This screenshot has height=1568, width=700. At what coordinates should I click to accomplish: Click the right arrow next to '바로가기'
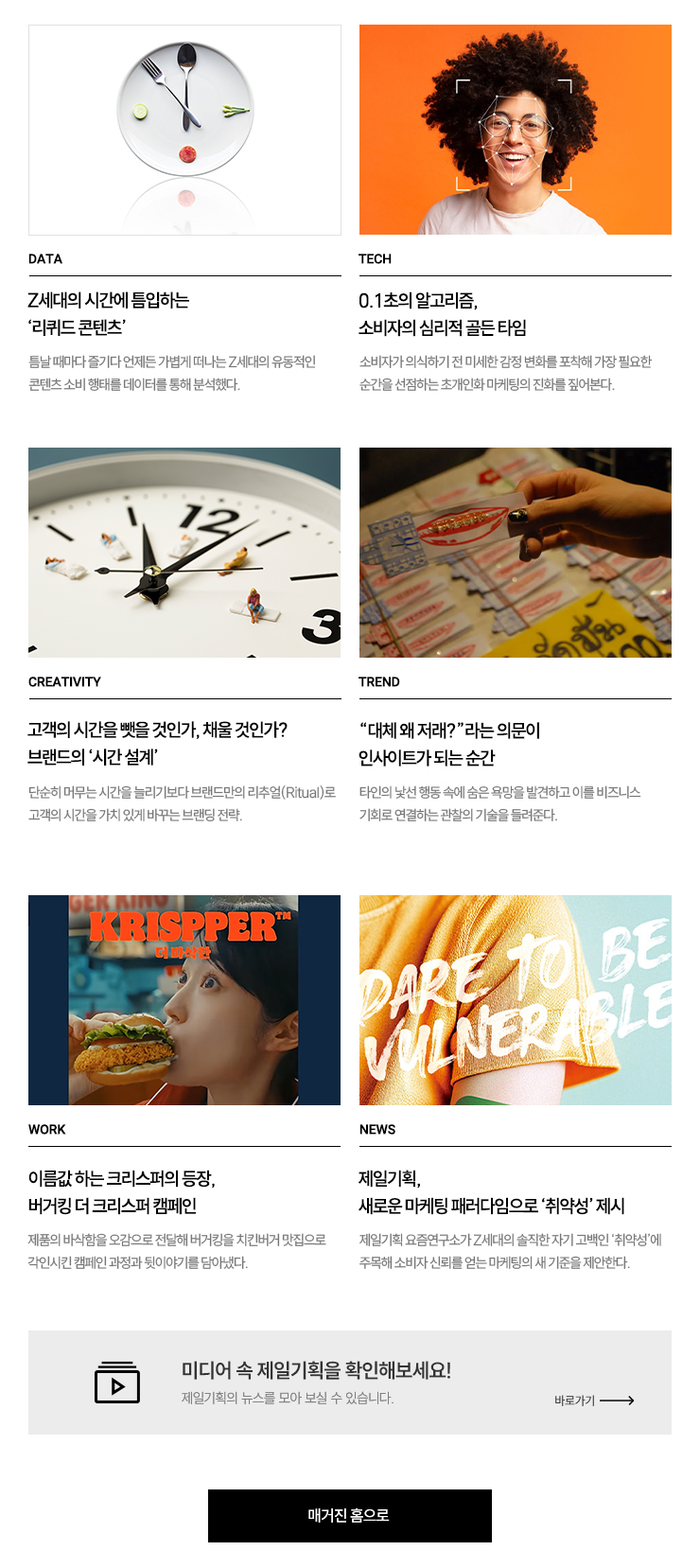click(620, 1400)
